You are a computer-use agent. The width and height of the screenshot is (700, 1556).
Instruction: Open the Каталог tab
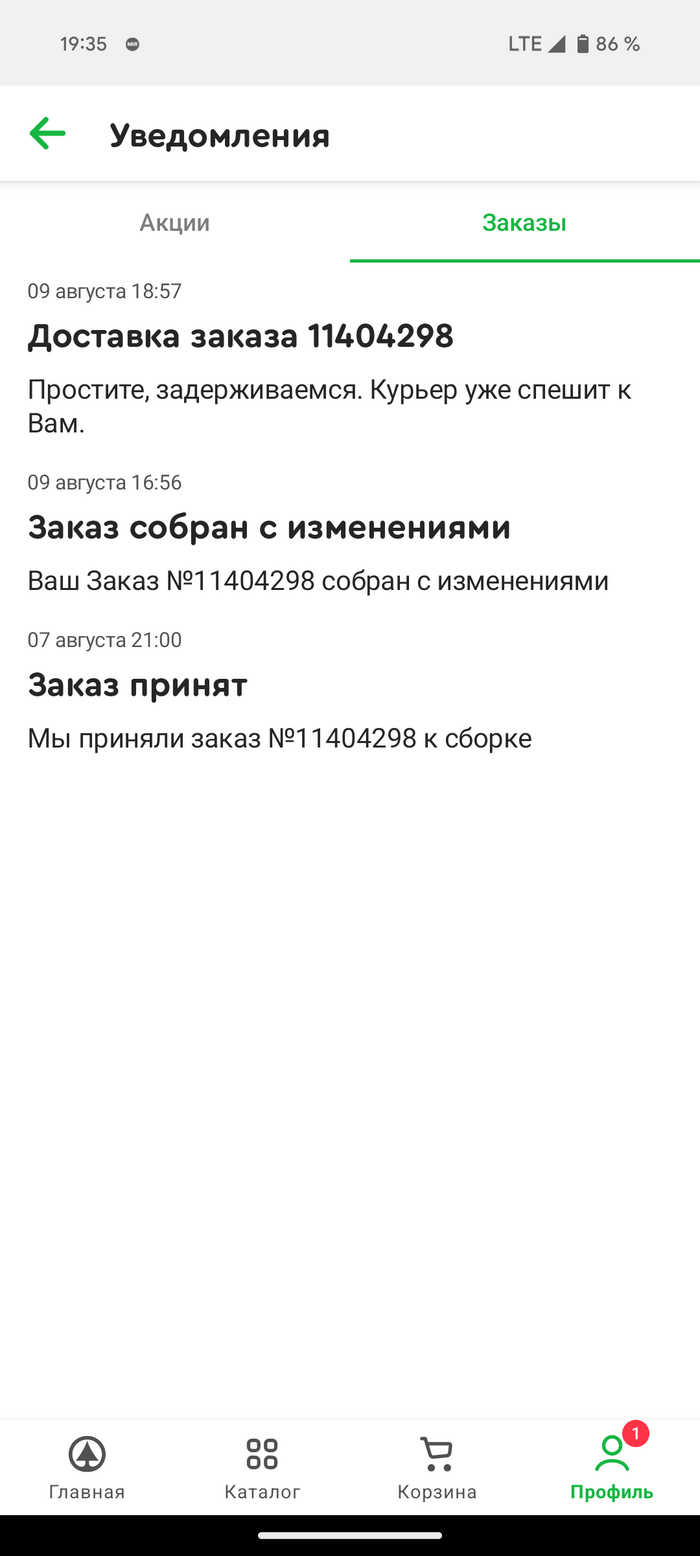[262, 1467]
